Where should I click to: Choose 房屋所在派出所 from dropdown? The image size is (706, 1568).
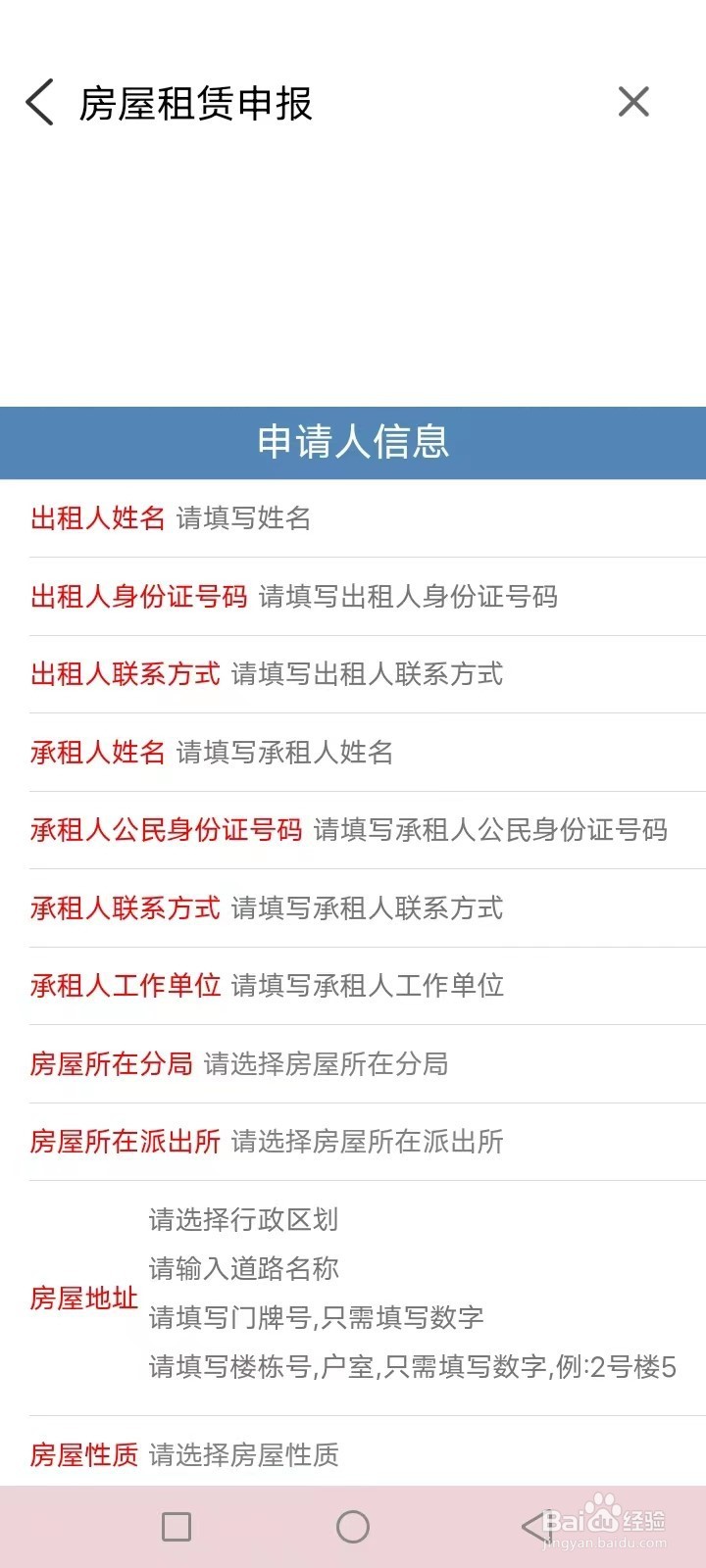click(x=467, y=1141)
